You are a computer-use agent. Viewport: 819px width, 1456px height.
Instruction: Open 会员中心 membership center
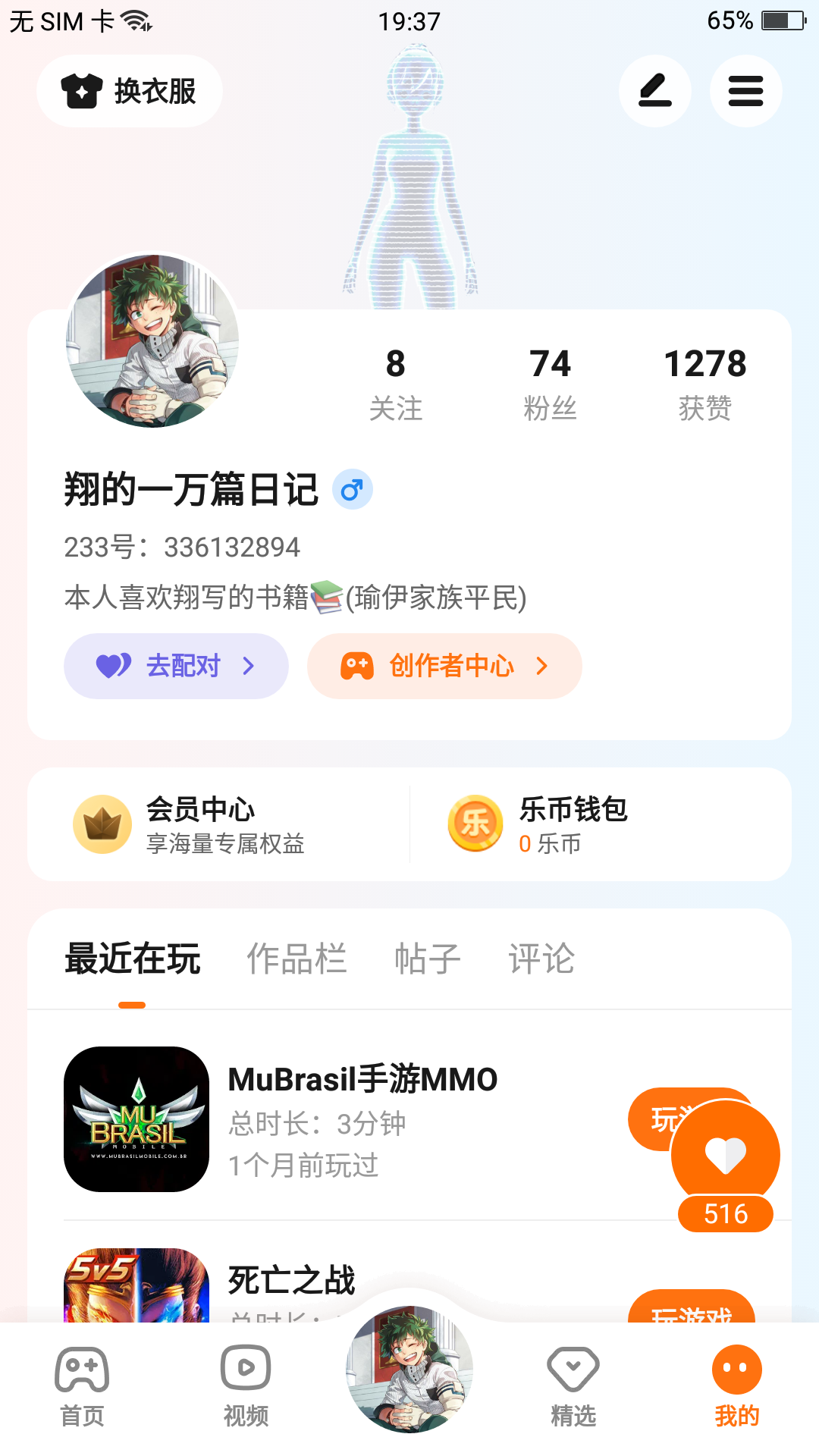click(x=201, y=824)
